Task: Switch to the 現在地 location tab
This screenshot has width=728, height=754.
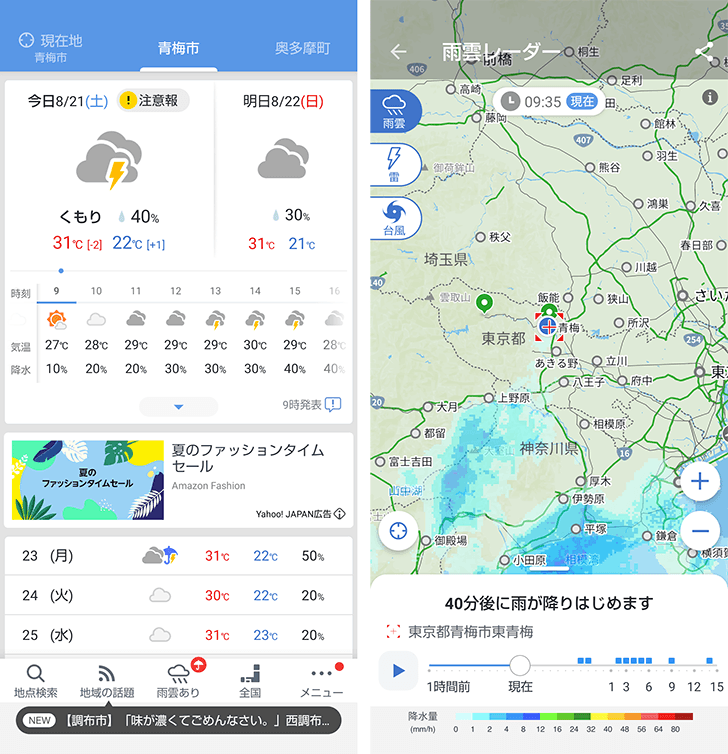Action: pos(51,47)
